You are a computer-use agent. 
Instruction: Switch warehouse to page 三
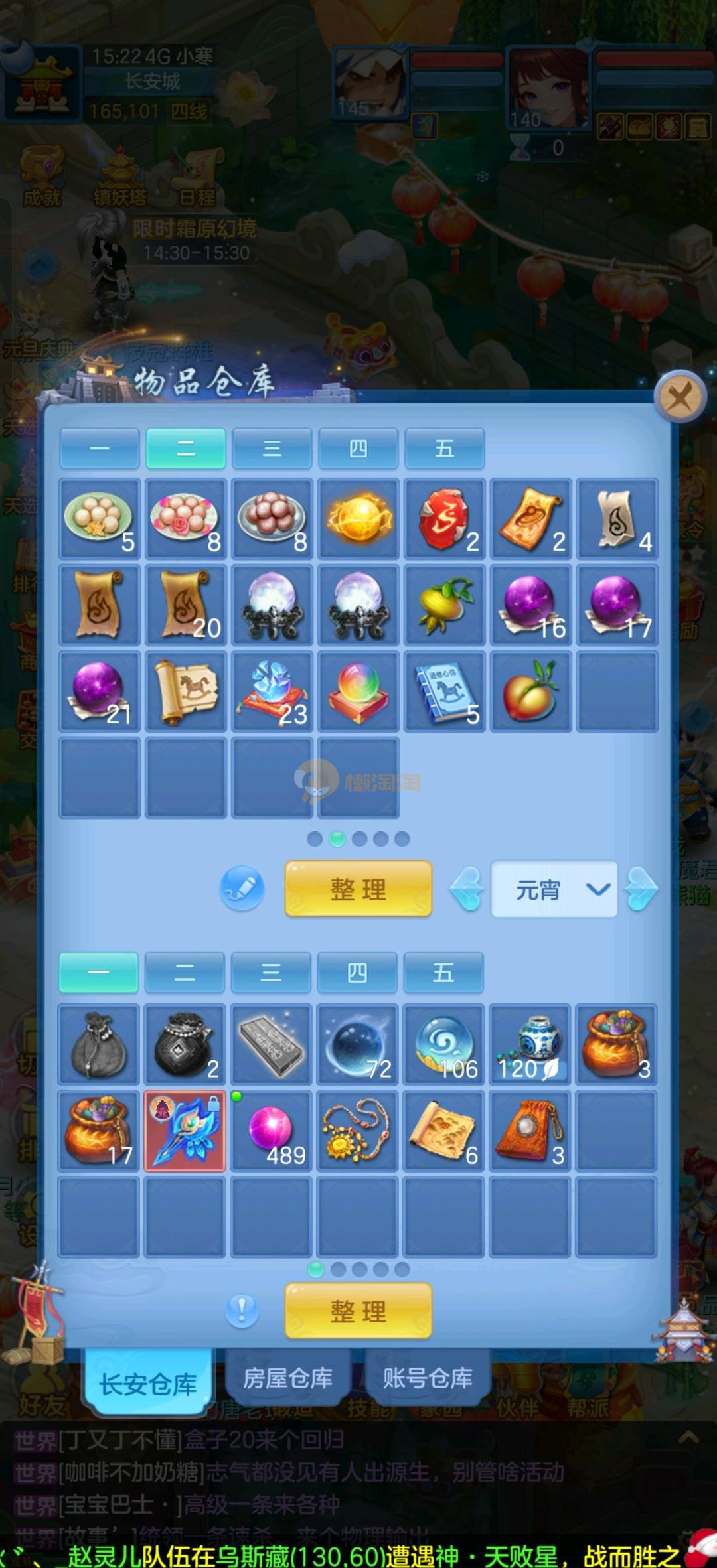(272, 449)
